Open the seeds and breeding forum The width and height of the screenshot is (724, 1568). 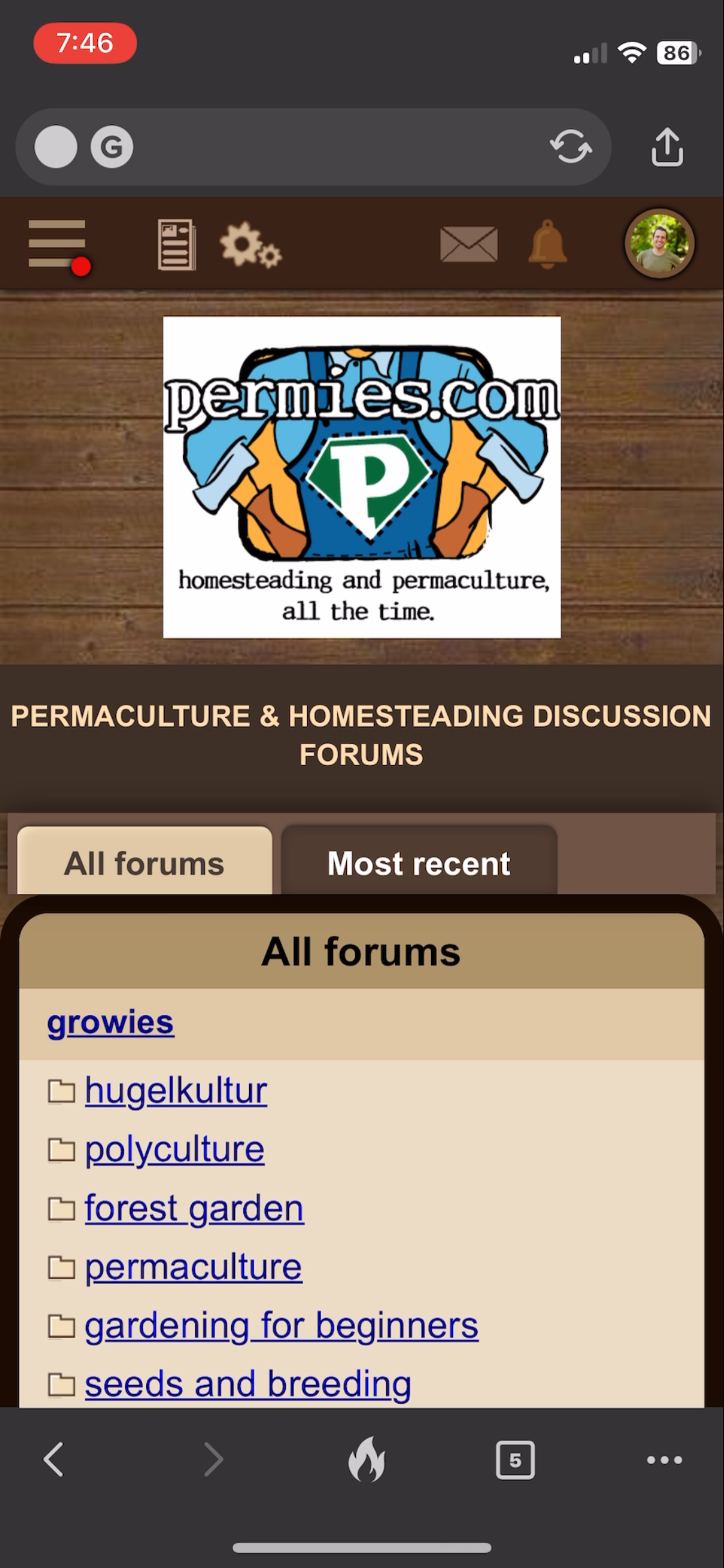[248, 1384]
